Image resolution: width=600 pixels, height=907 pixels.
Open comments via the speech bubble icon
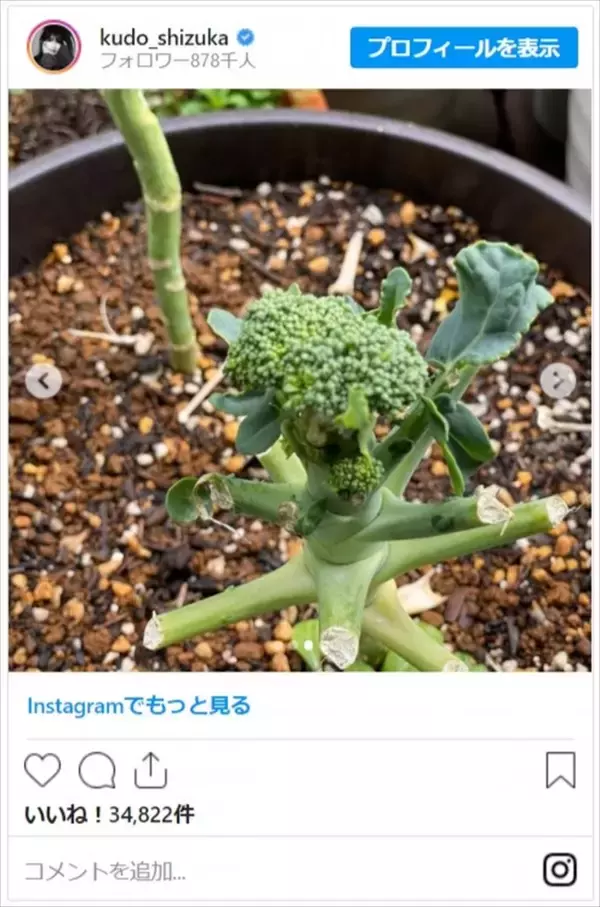pos(97,770)
